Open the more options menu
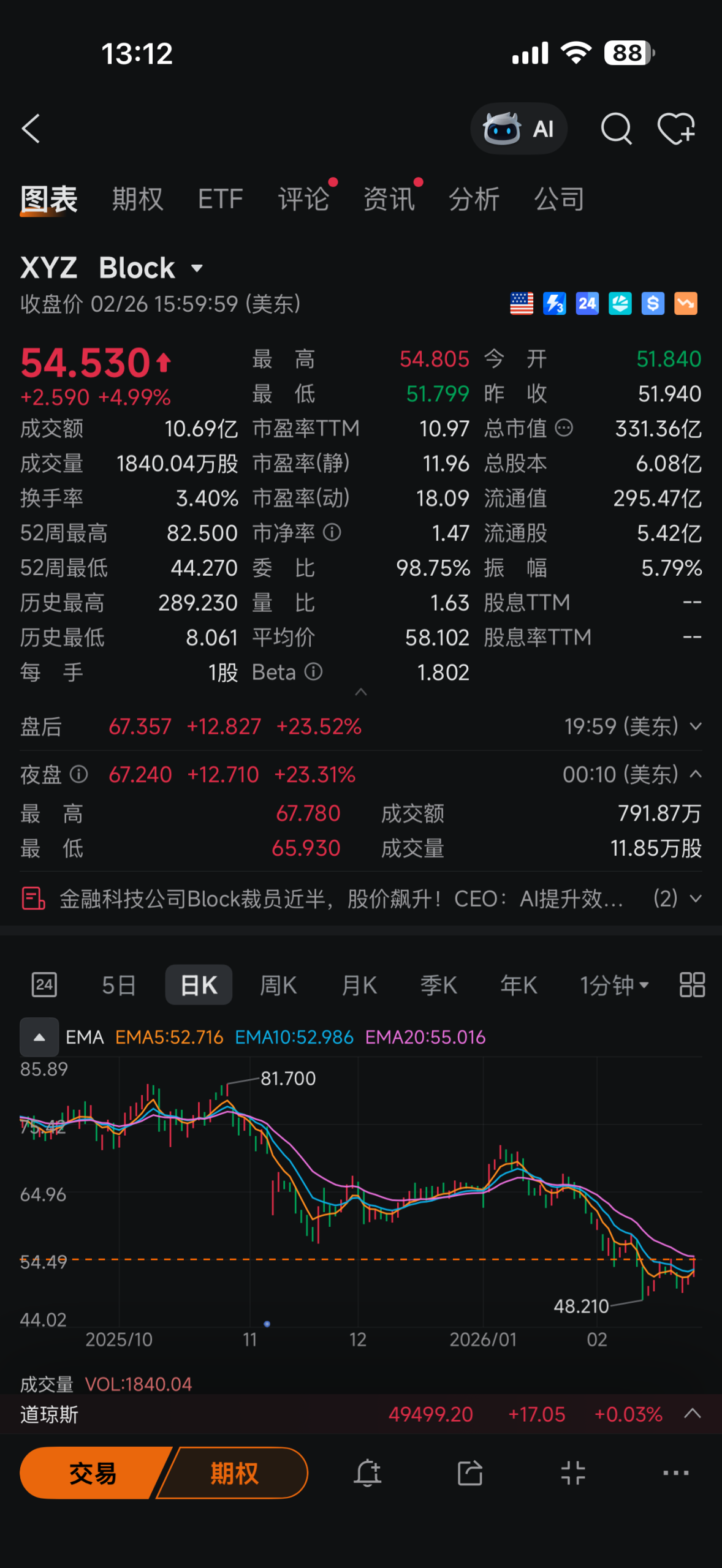This screenshot has height=1568, width=722. coord(676,1473)
